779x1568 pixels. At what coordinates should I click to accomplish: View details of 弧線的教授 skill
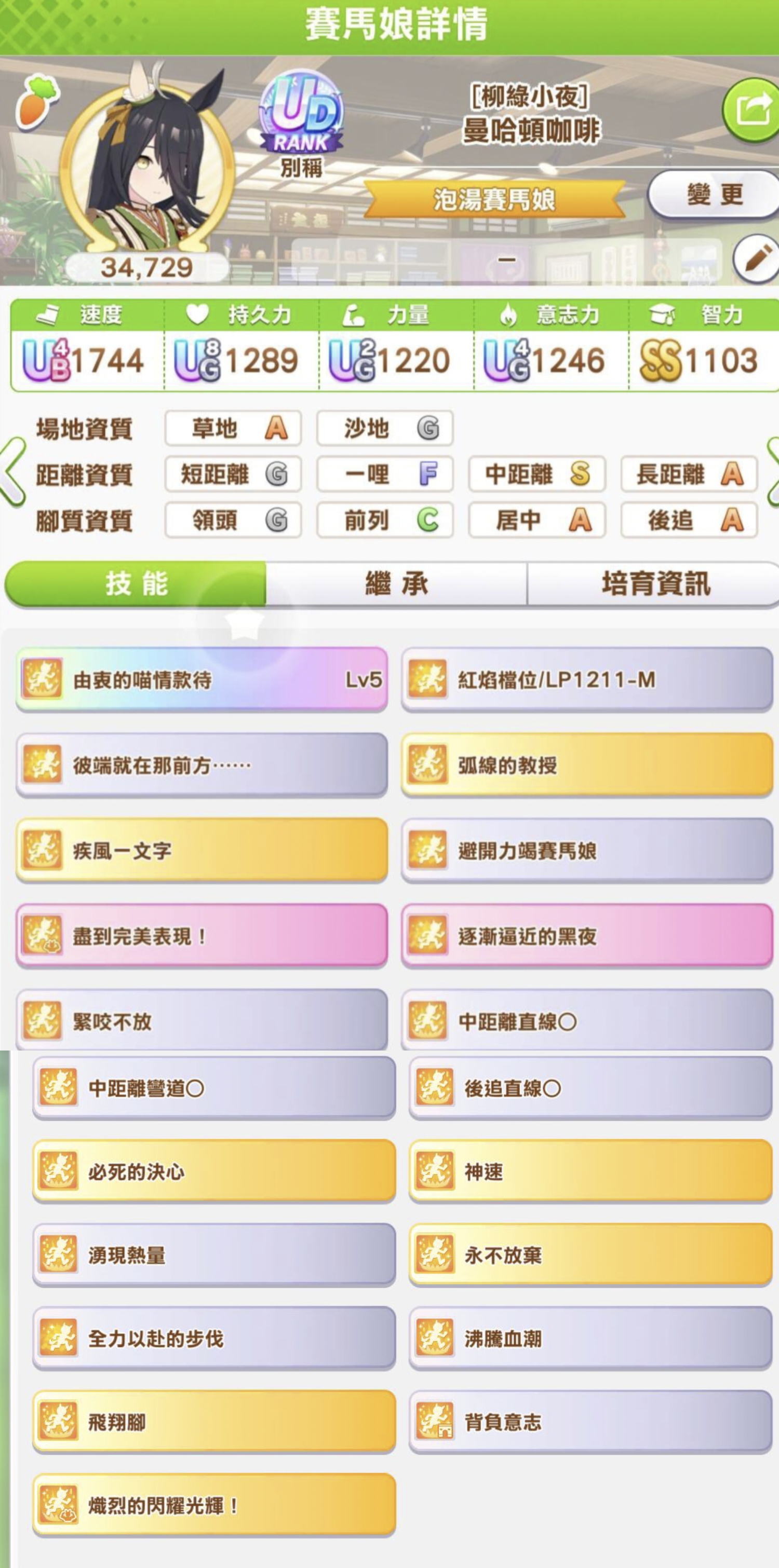pos(586,765)
